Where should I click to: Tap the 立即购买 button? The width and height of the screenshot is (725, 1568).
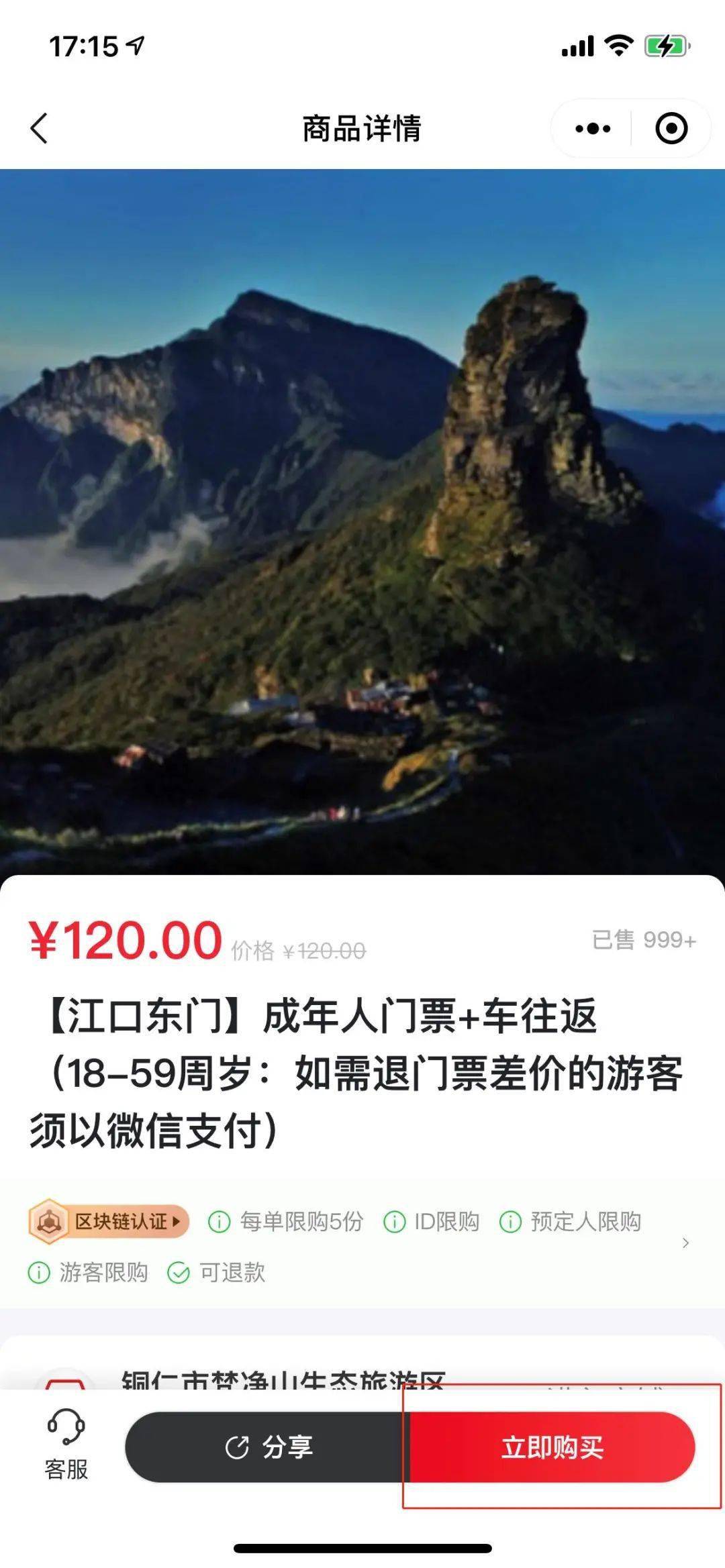552,1447
